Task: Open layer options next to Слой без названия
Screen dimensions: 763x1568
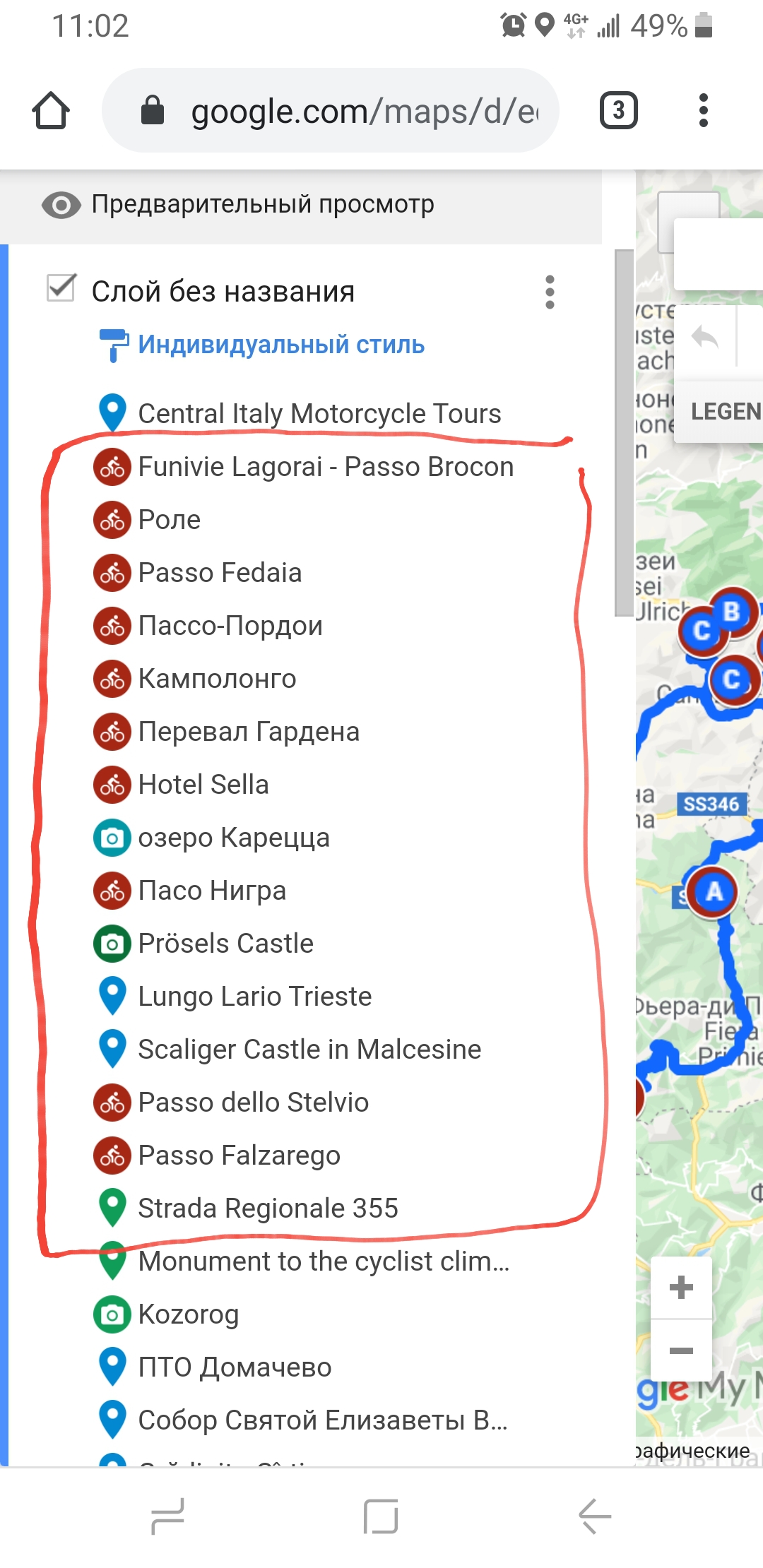Action: coord(550,292)
